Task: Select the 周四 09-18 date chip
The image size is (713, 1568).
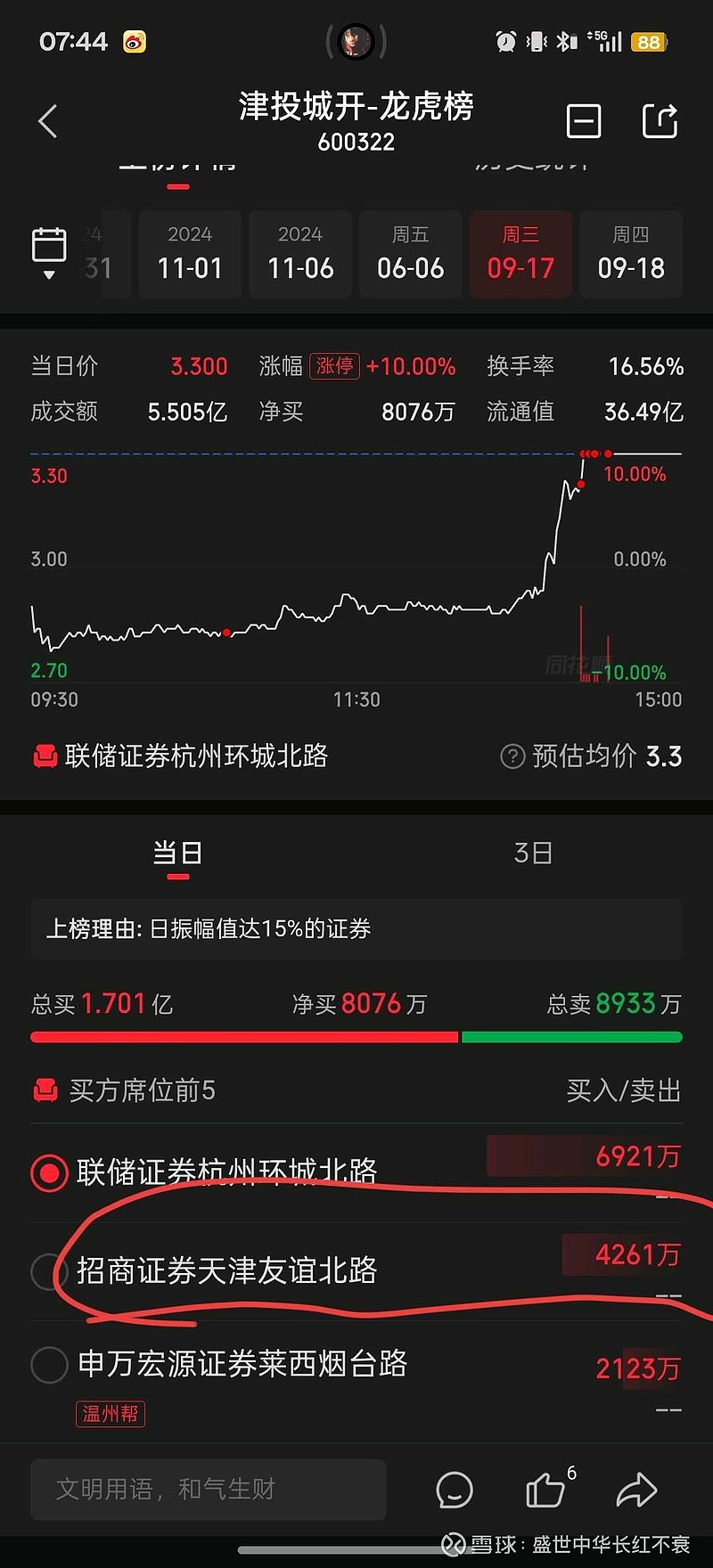Action: pos(631,254)
